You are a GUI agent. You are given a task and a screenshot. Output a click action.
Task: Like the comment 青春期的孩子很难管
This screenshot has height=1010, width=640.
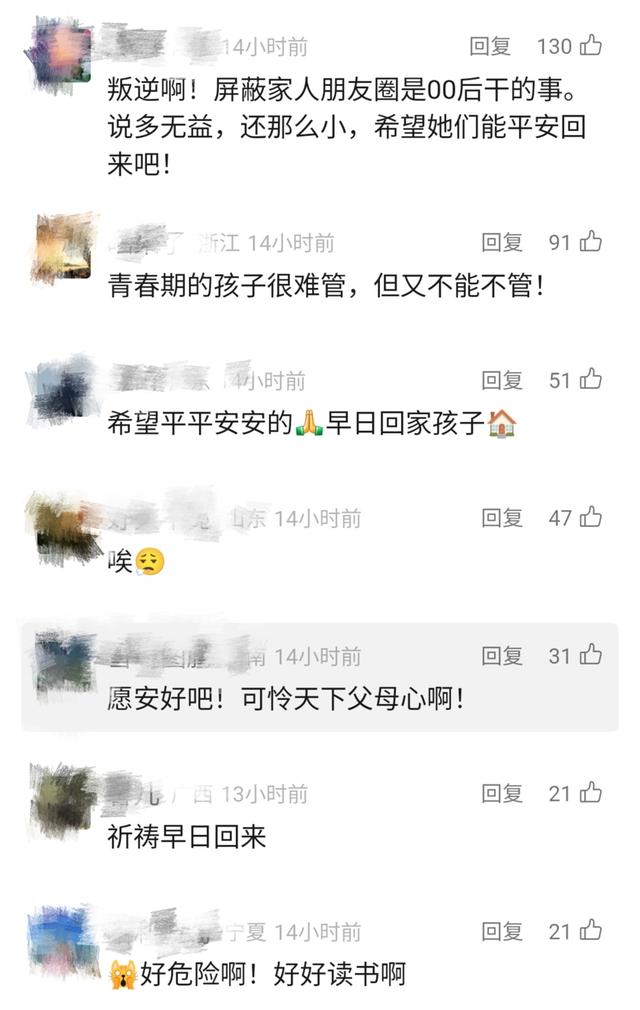coord(591,241)
